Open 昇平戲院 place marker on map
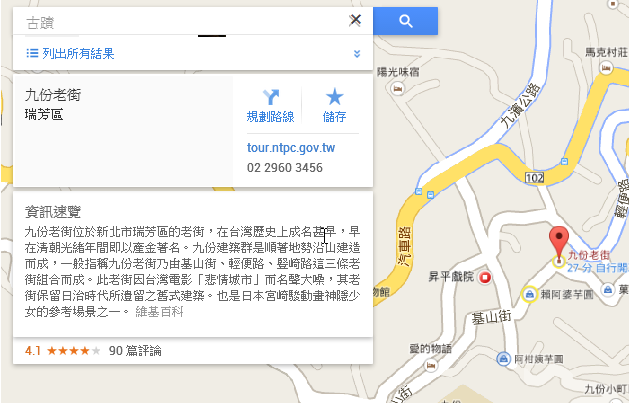This screenshot has height=404, width=630. pyautogui.click(x=486, y=276)
